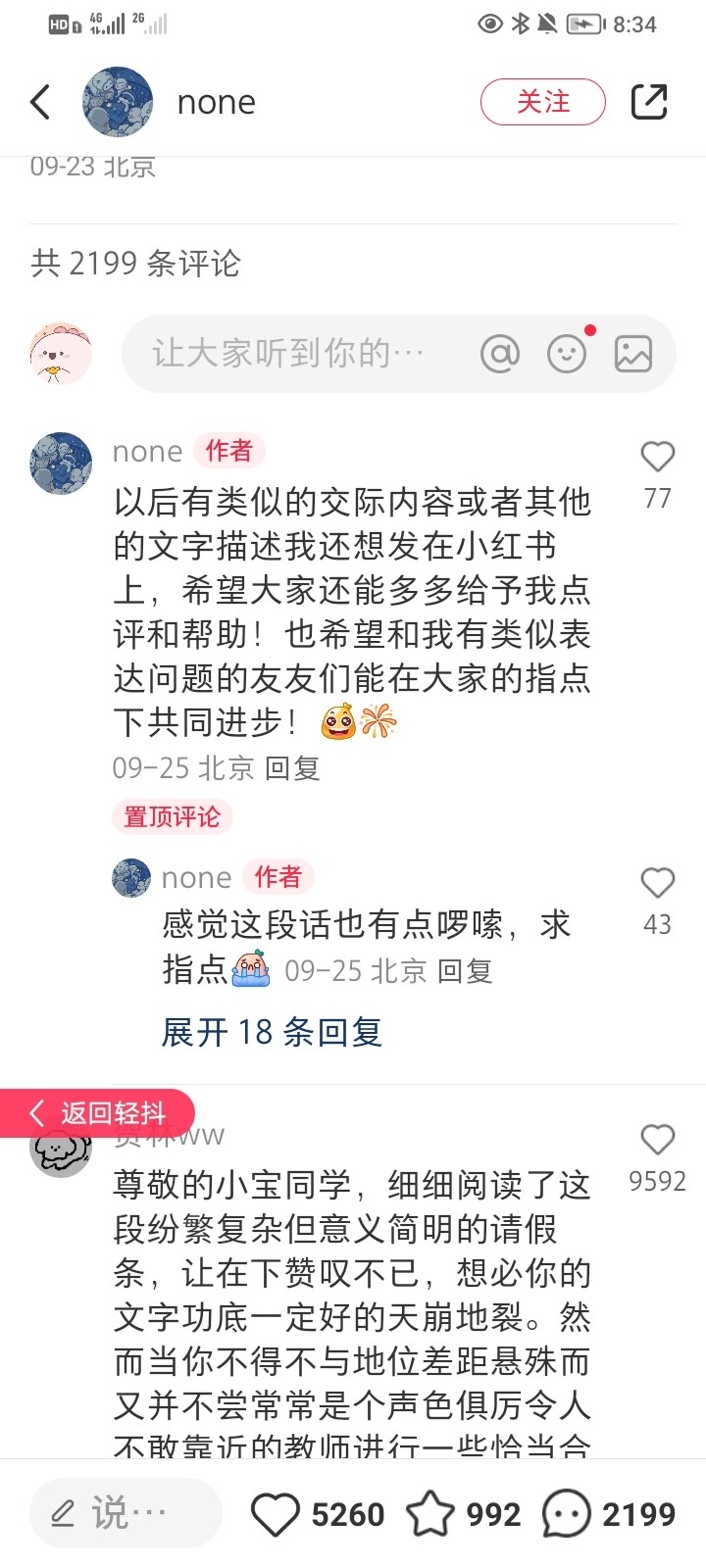The image size is (706, 1568).
Task: Like the comment with 9592 likes
Action: pyautogui.click(x=657, y=1140)
